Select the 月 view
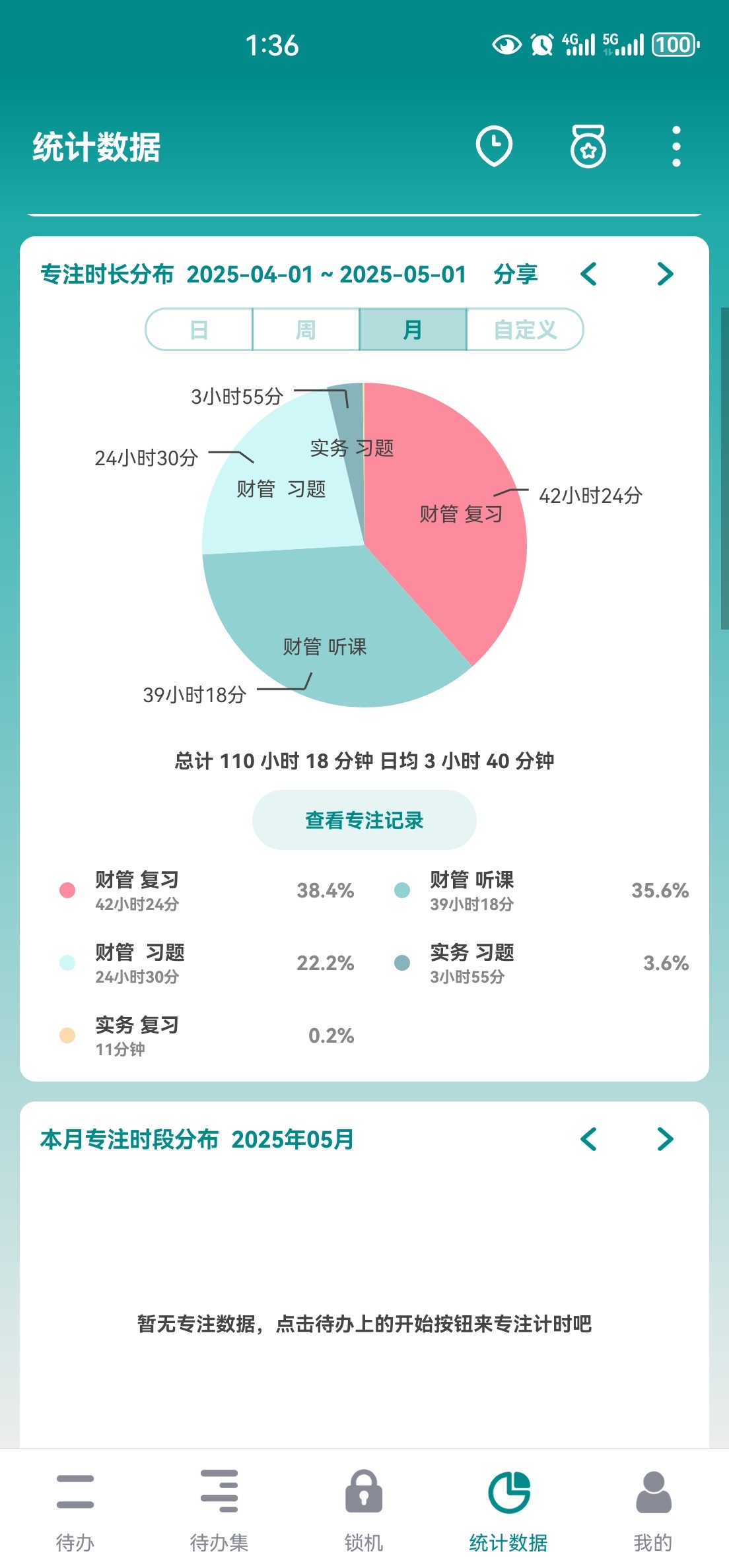Image resolution: width=729 pixels, height=1568 pixels. [x=413, y=329]
